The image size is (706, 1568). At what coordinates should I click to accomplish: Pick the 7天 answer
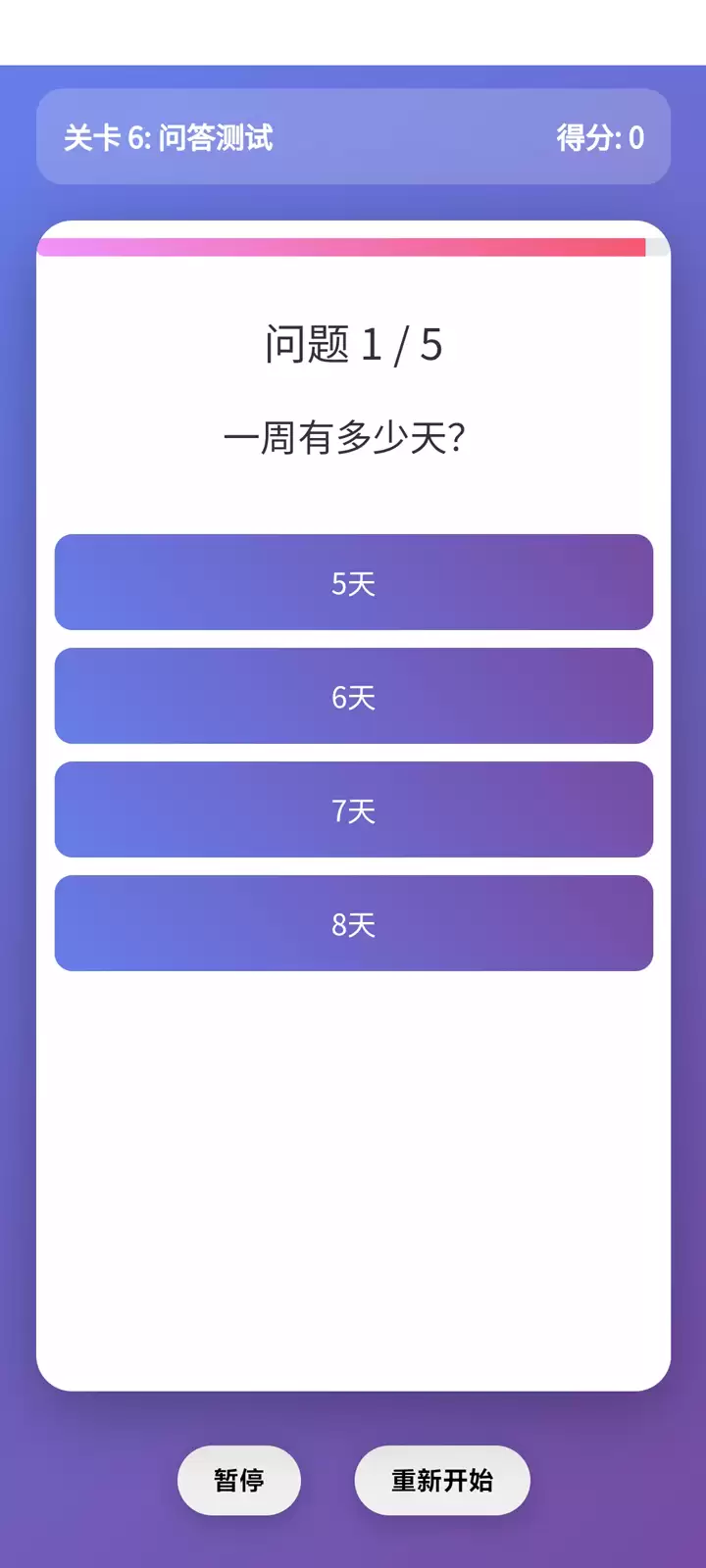point(353,809)
